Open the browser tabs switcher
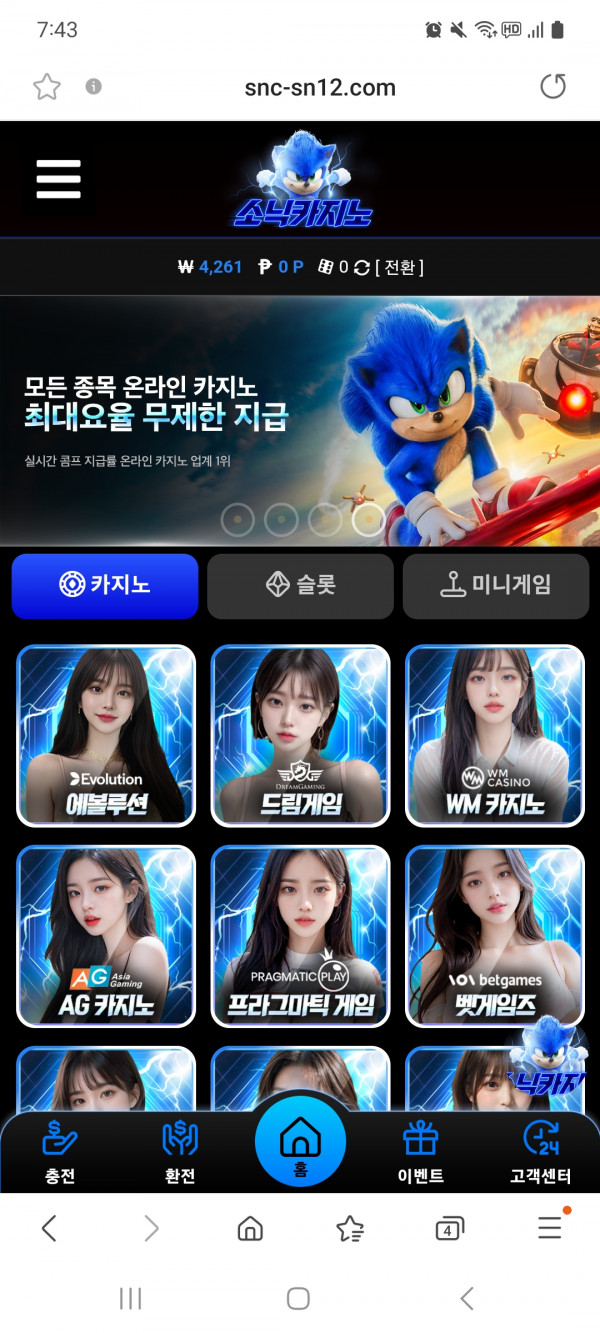The height and width of the screenshot is (1333, 600). (449, 1229)
